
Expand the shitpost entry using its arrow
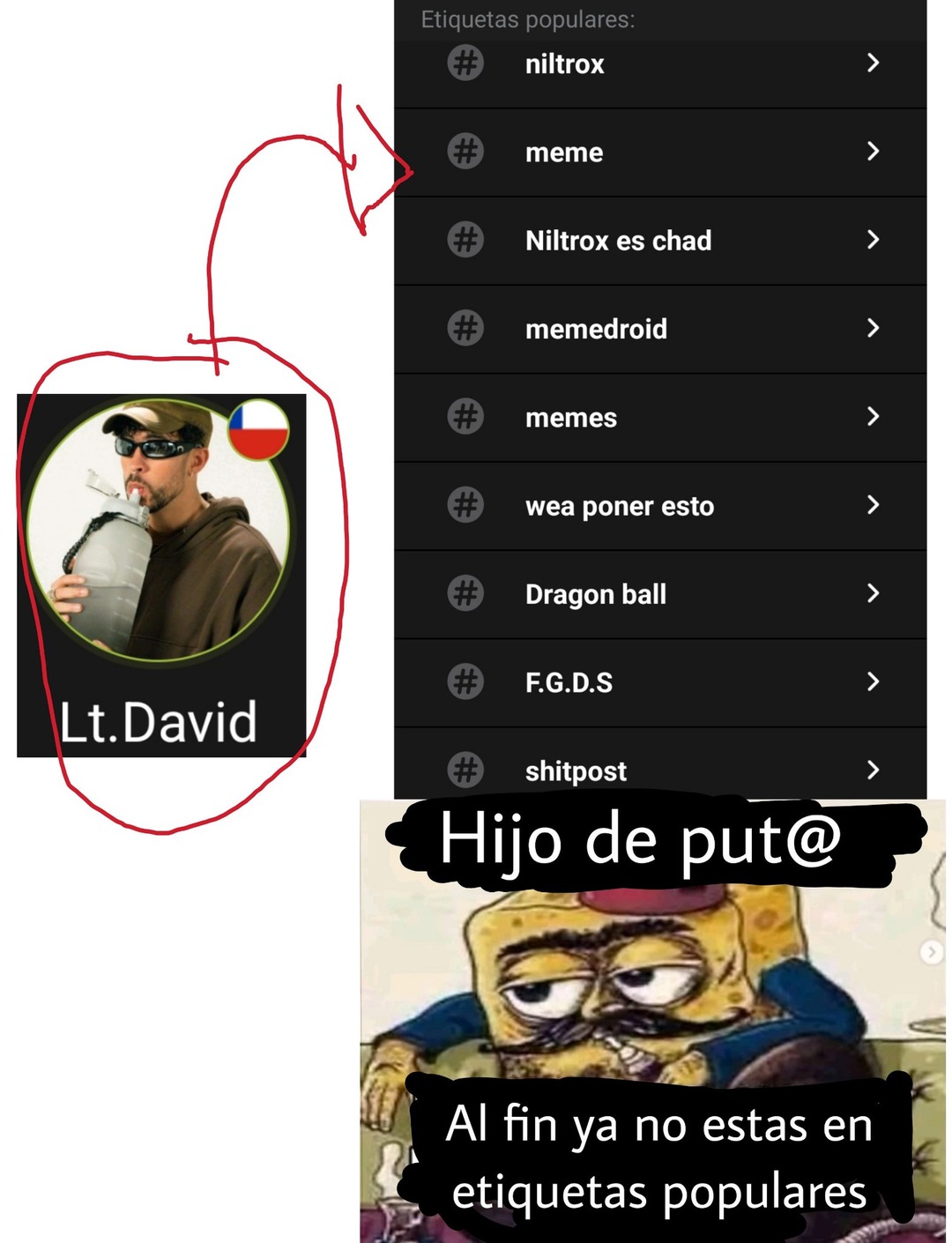click(x=872, y=770)
